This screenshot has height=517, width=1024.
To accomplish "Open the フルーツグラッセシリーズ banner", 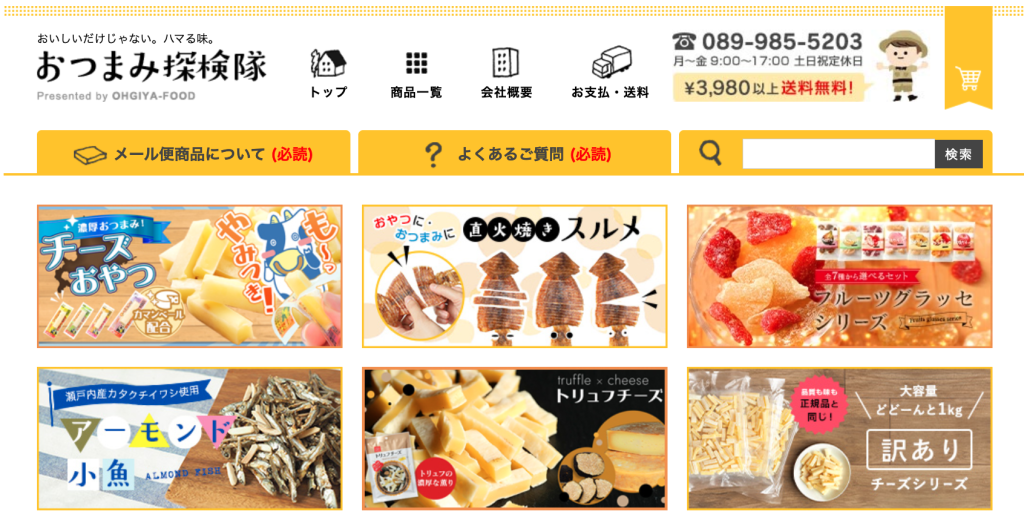I will click(839, 276).
